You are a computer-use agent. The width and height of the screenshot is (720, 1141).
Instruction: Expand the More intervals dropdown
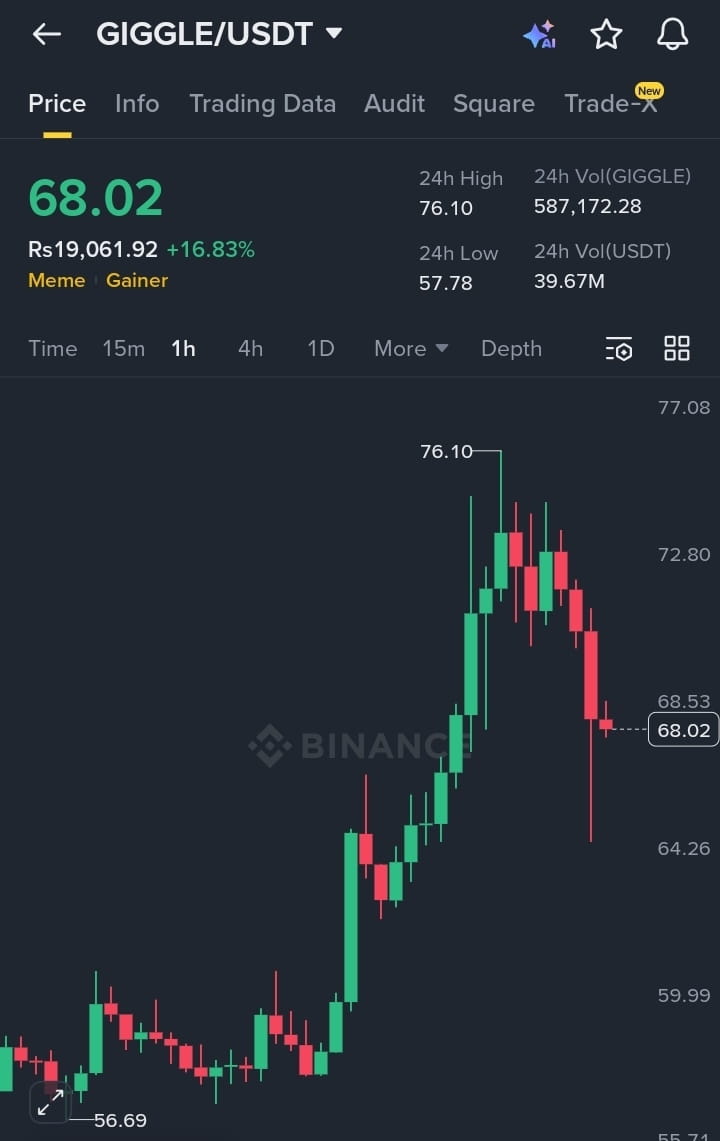click(410, 348)
